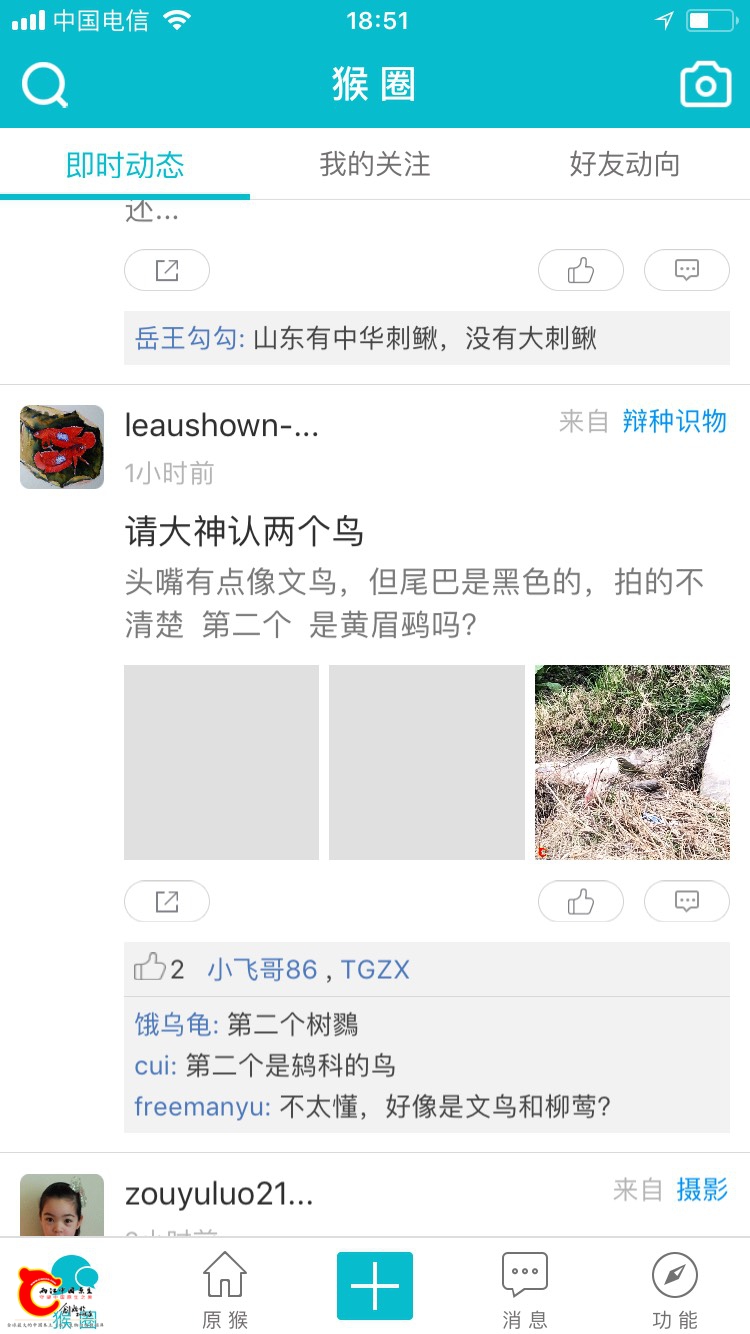
Task: Open the 摄影 category link
Action: (x=702, y=1189)
